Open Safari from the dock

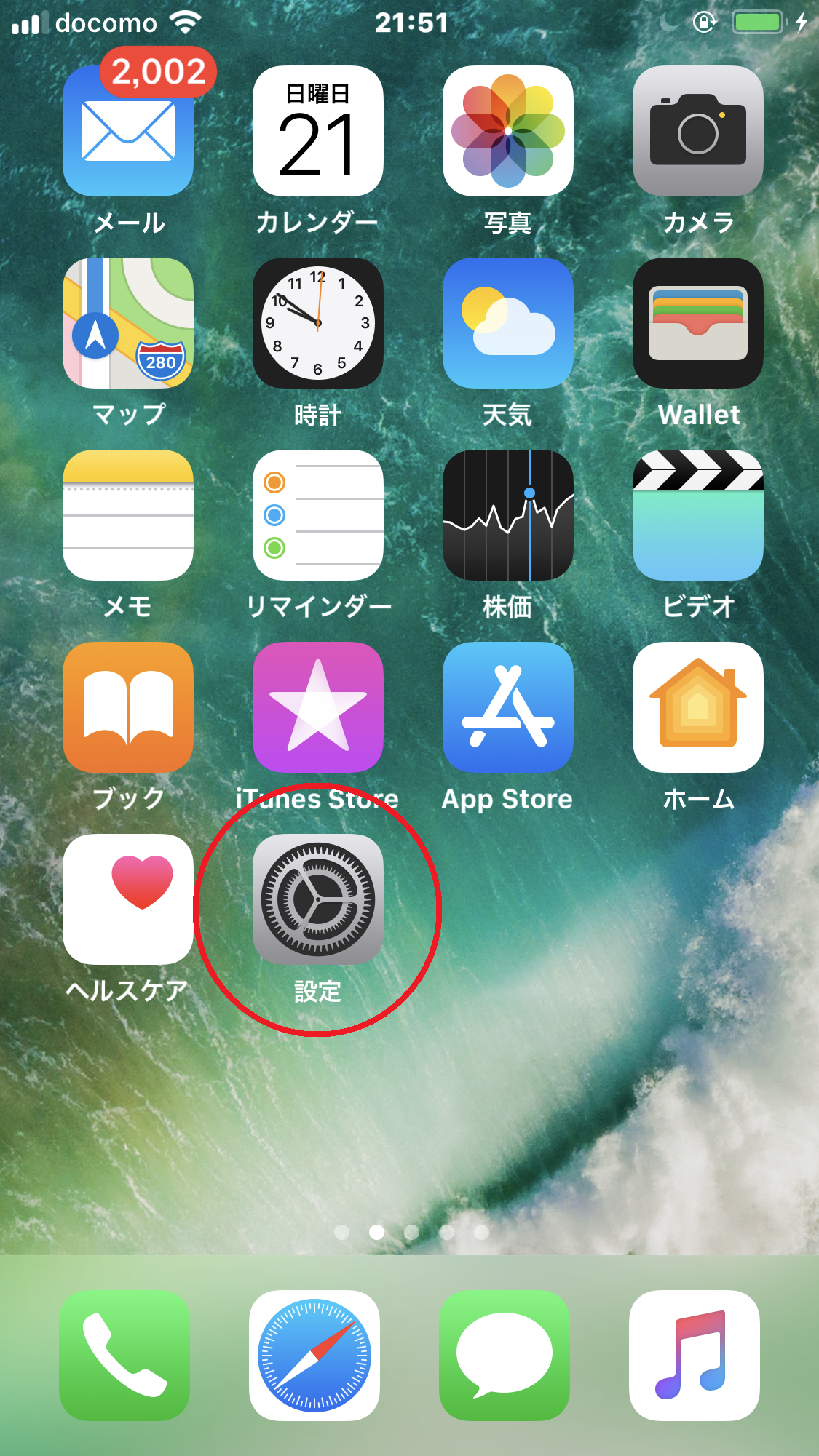(314, 1356)
